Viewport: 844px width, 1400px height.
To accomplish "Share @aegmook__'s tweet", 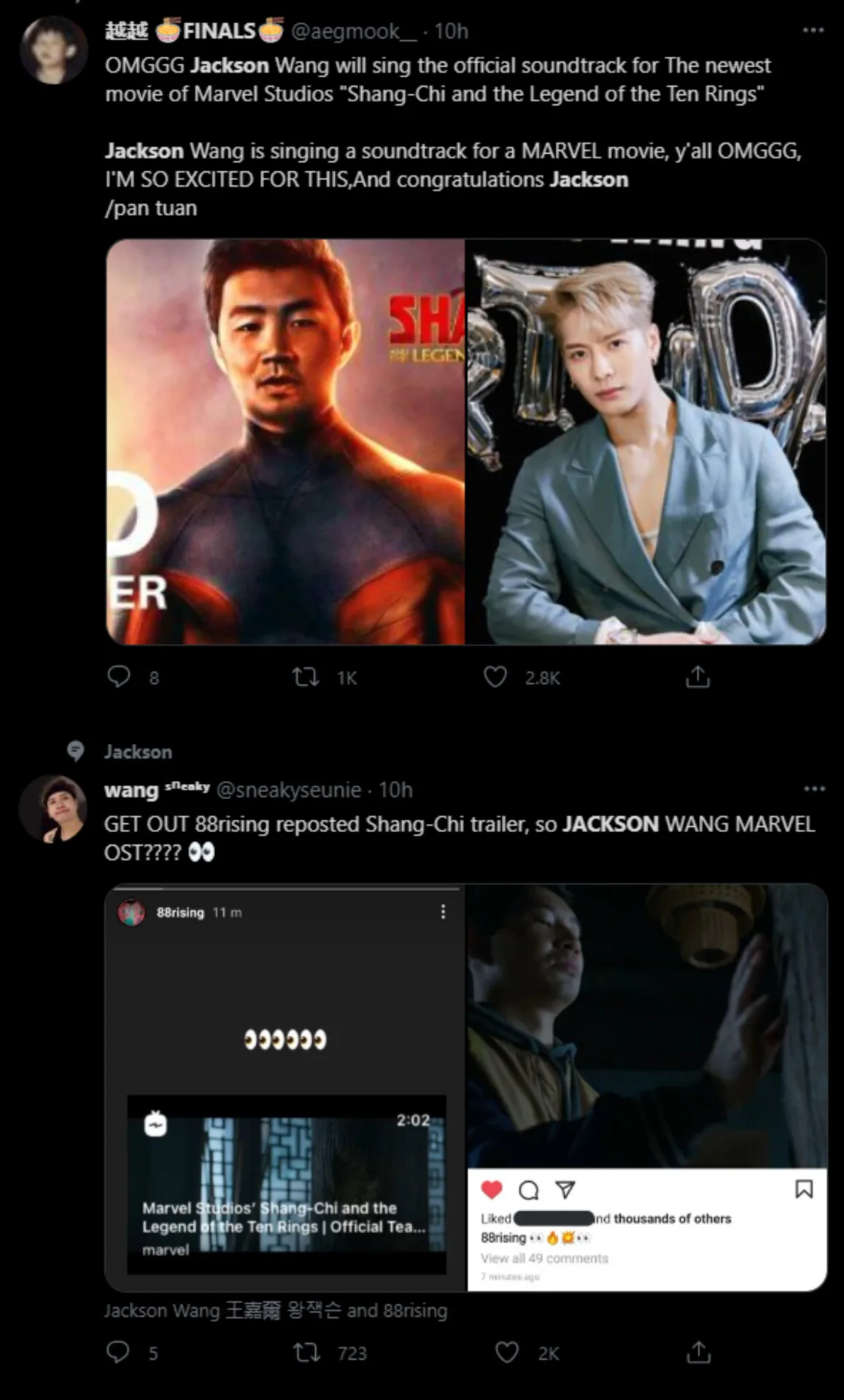I will [x=697, y=677].
